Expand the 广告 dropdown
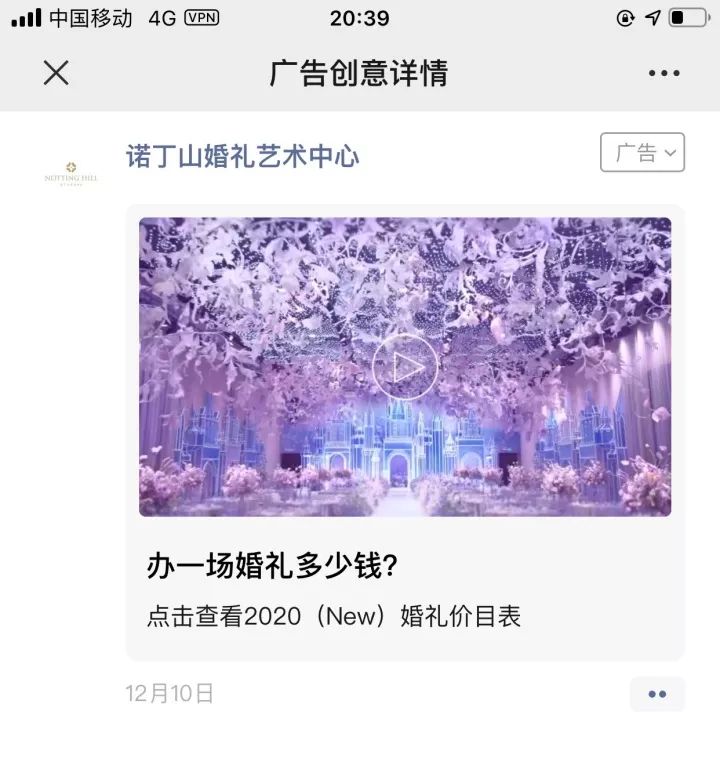 pyautogui.click(x=642, y=153)
